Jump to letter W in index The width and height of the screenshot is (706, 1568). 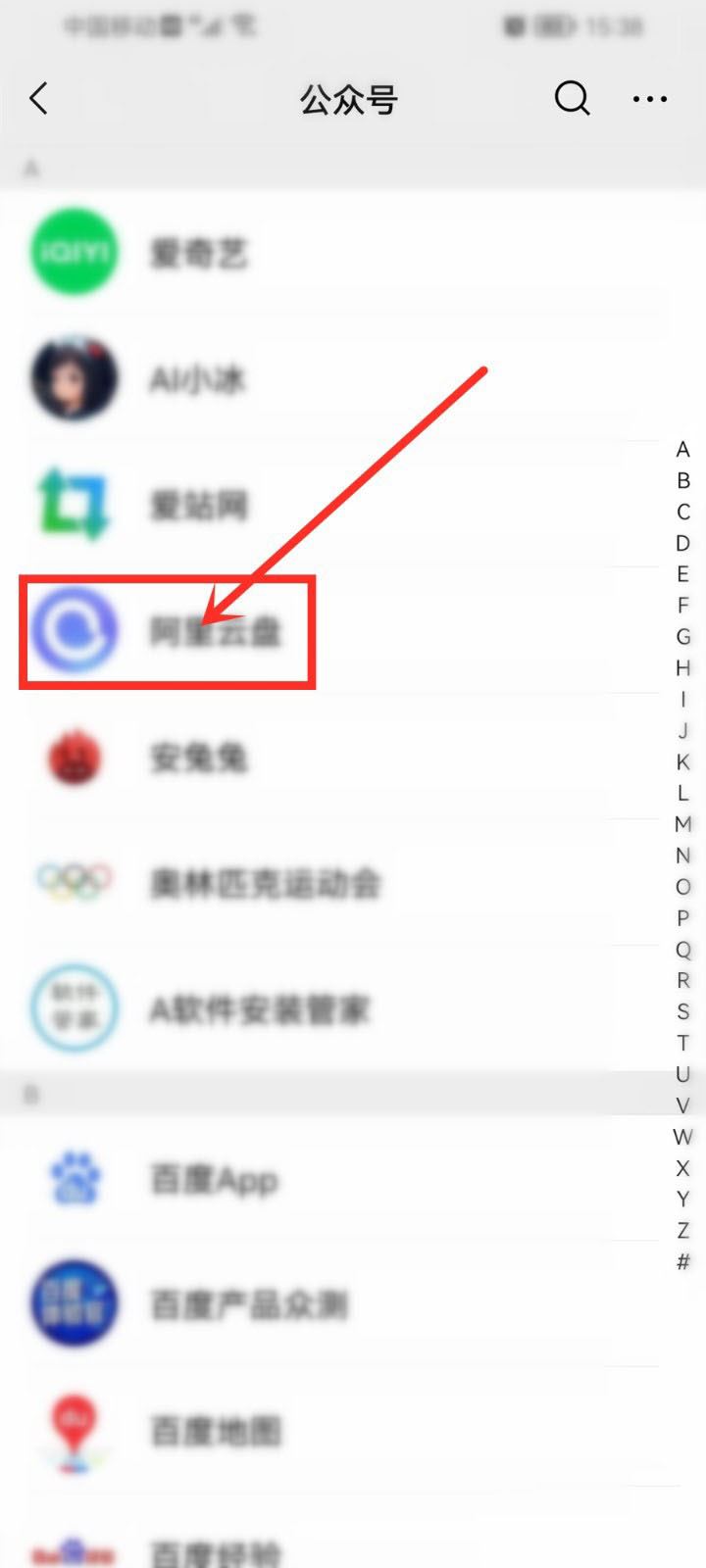click(x=683, y=1137)
